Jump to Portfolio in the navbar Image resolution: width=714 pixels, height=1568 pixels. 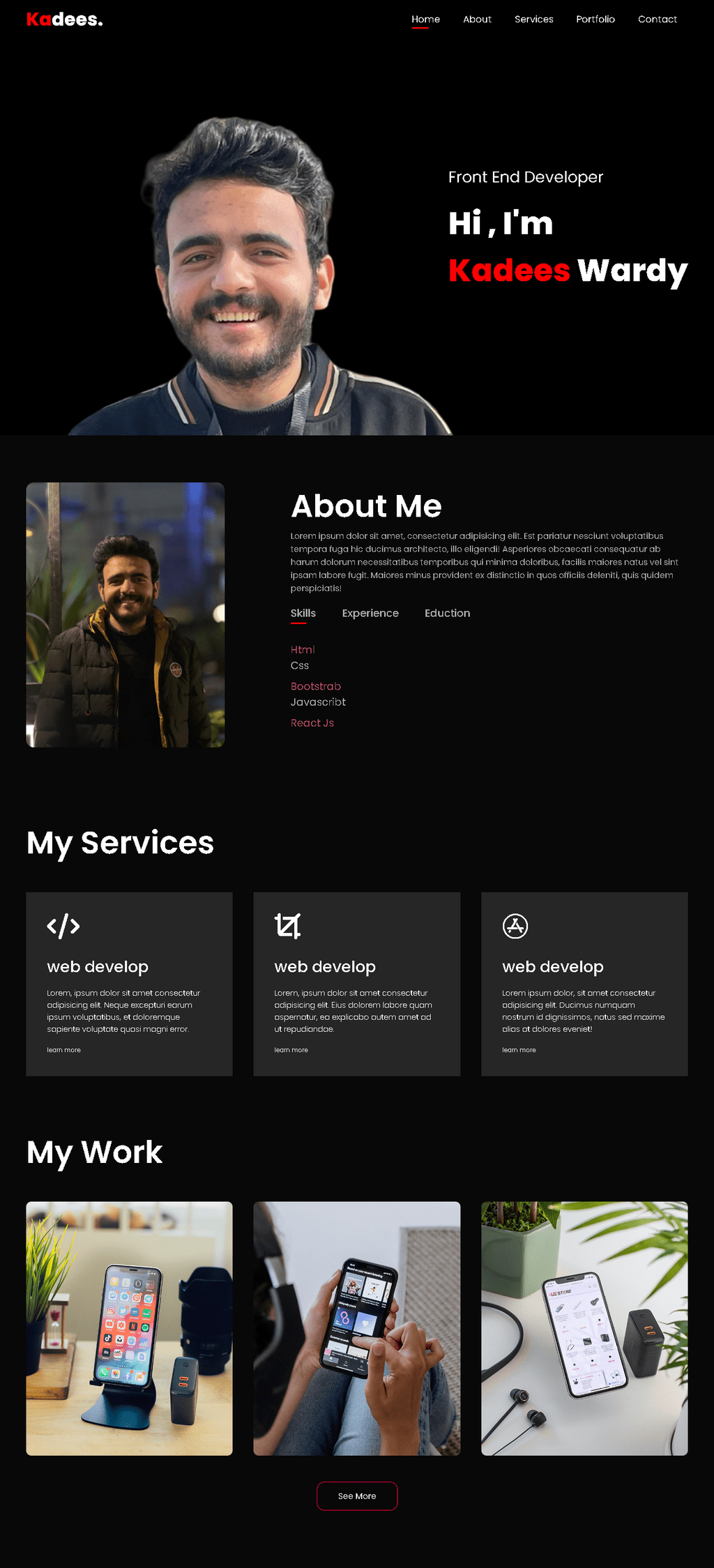[595, 20]
